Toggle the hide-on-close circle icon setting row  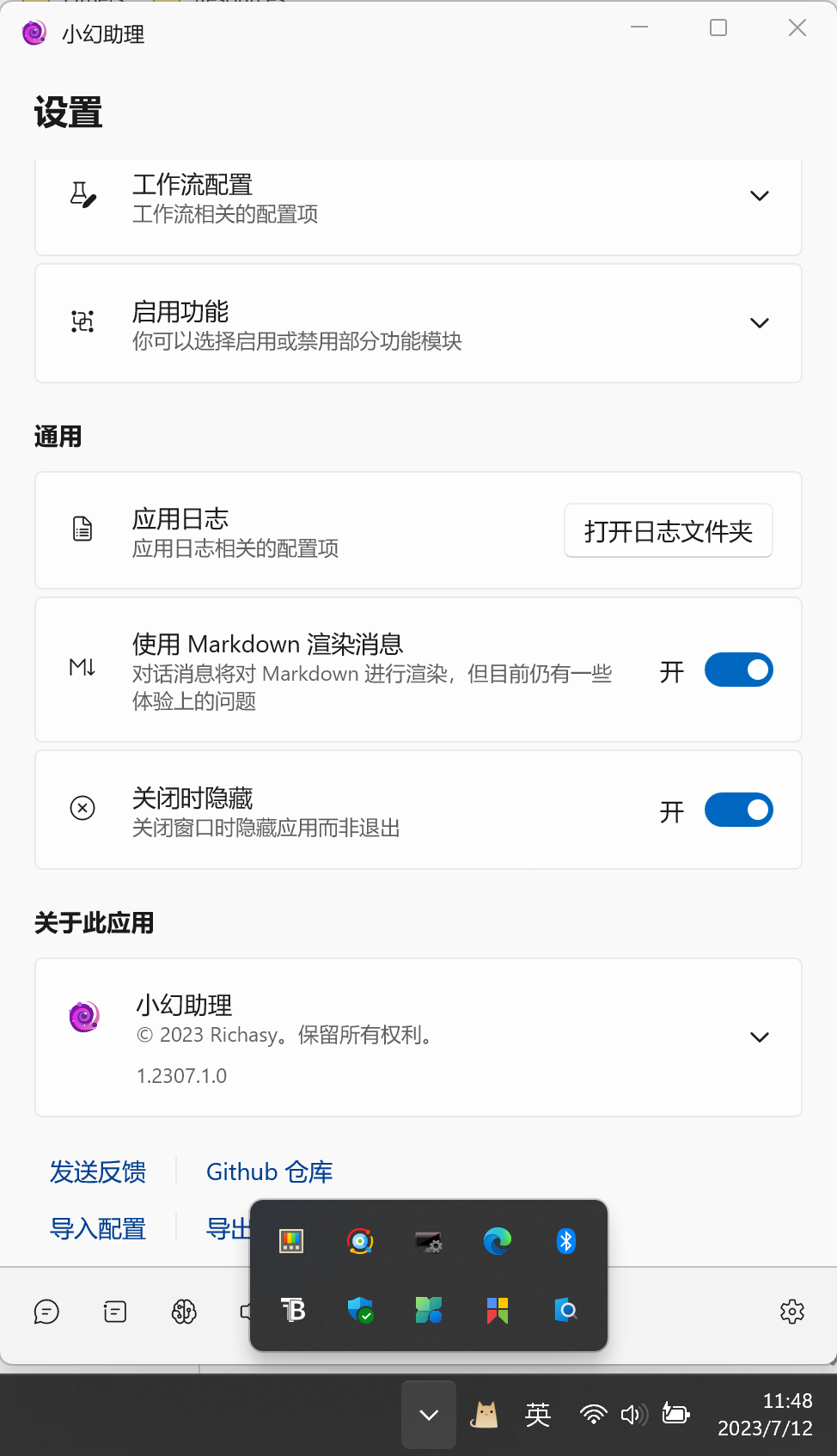(x=82, y=809)
